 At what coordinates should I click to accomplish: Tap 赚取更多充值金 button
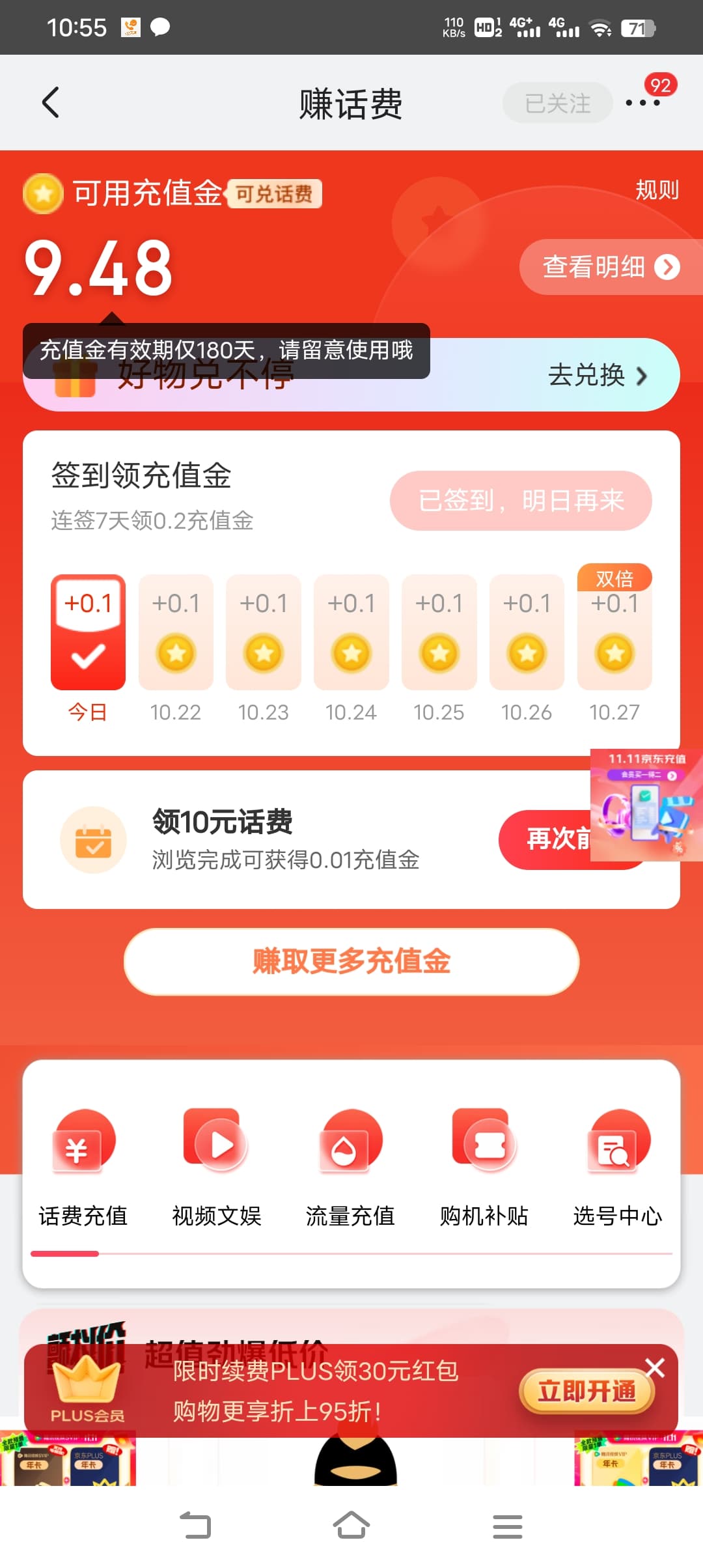coord(351,961)
